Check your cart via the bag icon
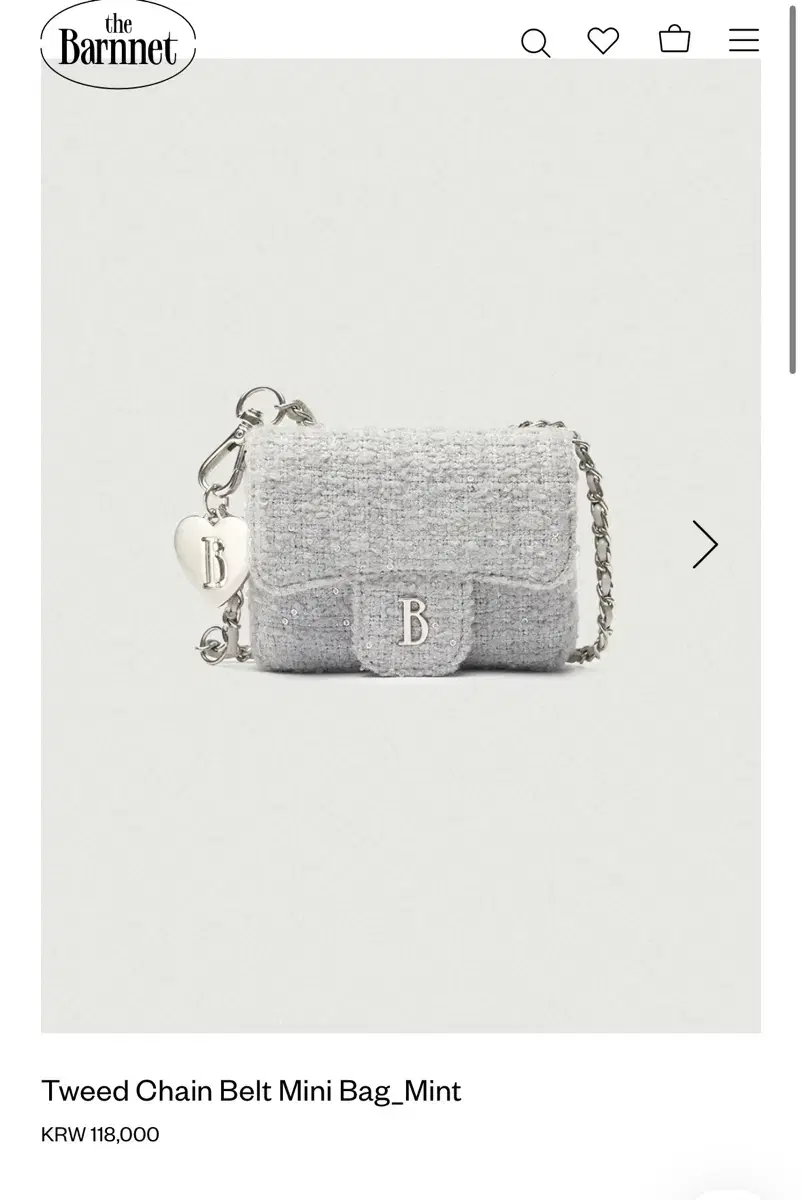The width and height of the screenshot is (802, 1200). (676, 41)
